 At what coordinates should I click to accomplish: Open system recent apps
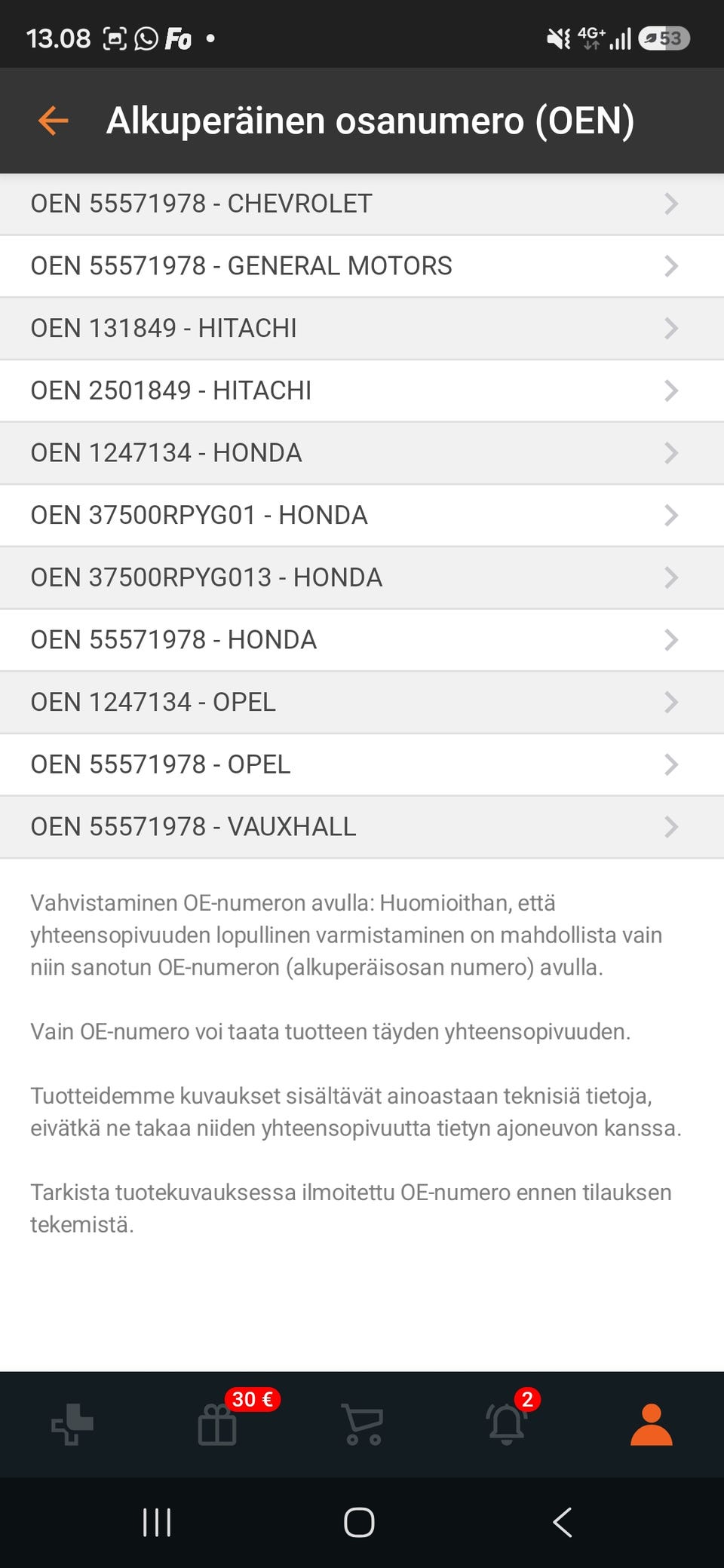pos(157,1522)
